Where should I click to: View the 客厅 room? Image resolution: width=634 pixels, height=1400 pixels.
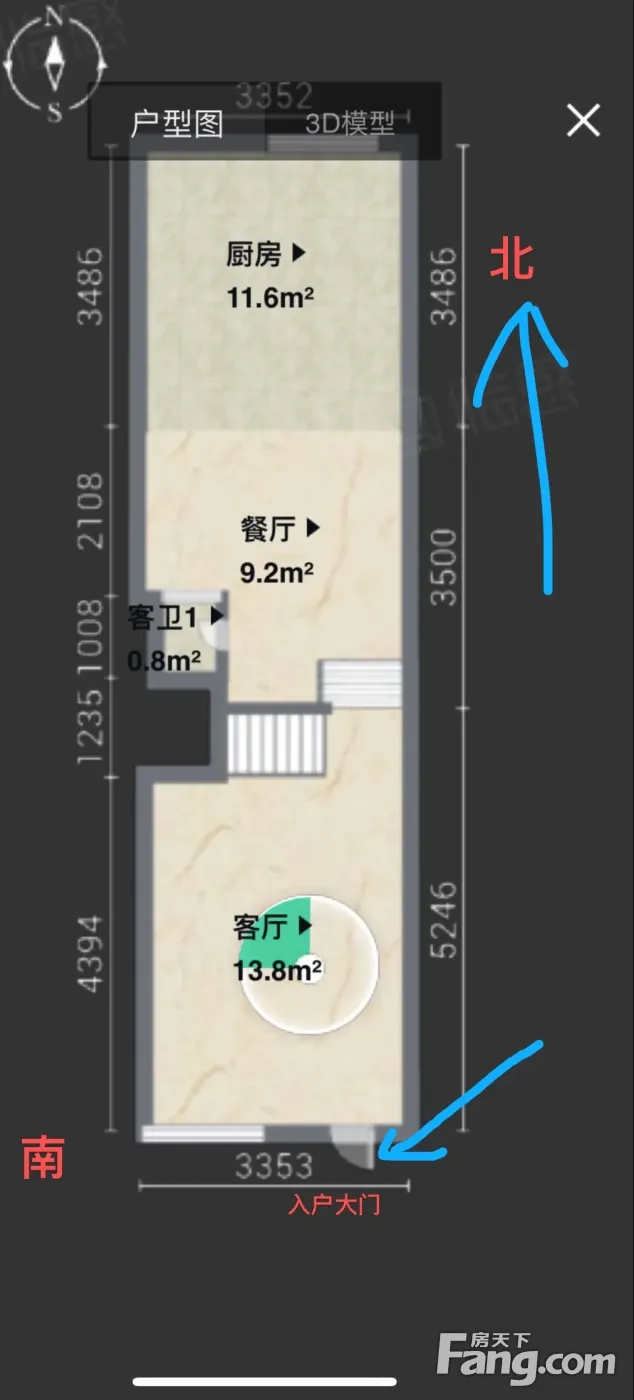point(273,927)
